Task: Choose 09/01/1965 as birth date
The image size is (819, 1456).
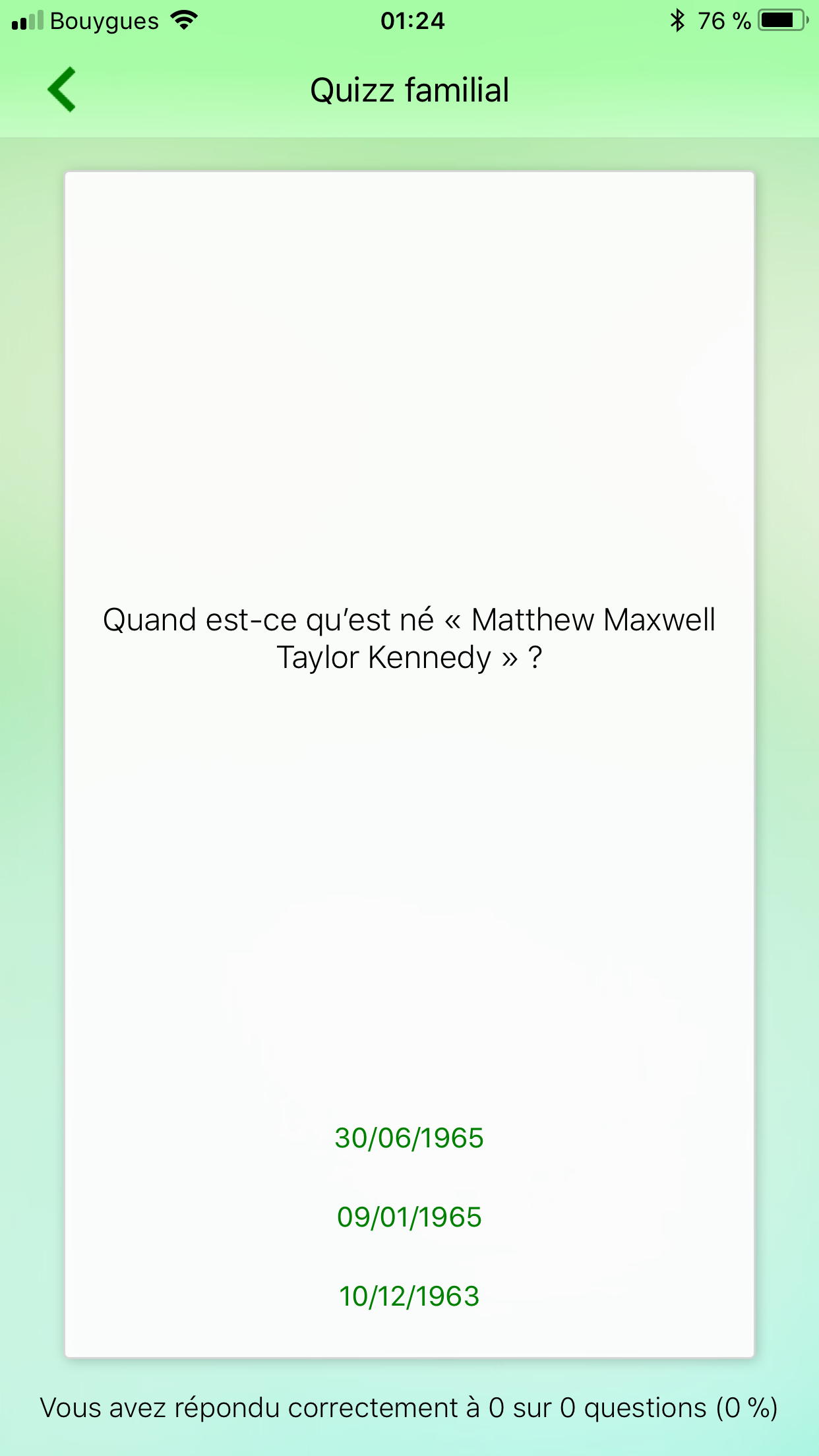Action: pyautogui.click(x=409, y=1217)
